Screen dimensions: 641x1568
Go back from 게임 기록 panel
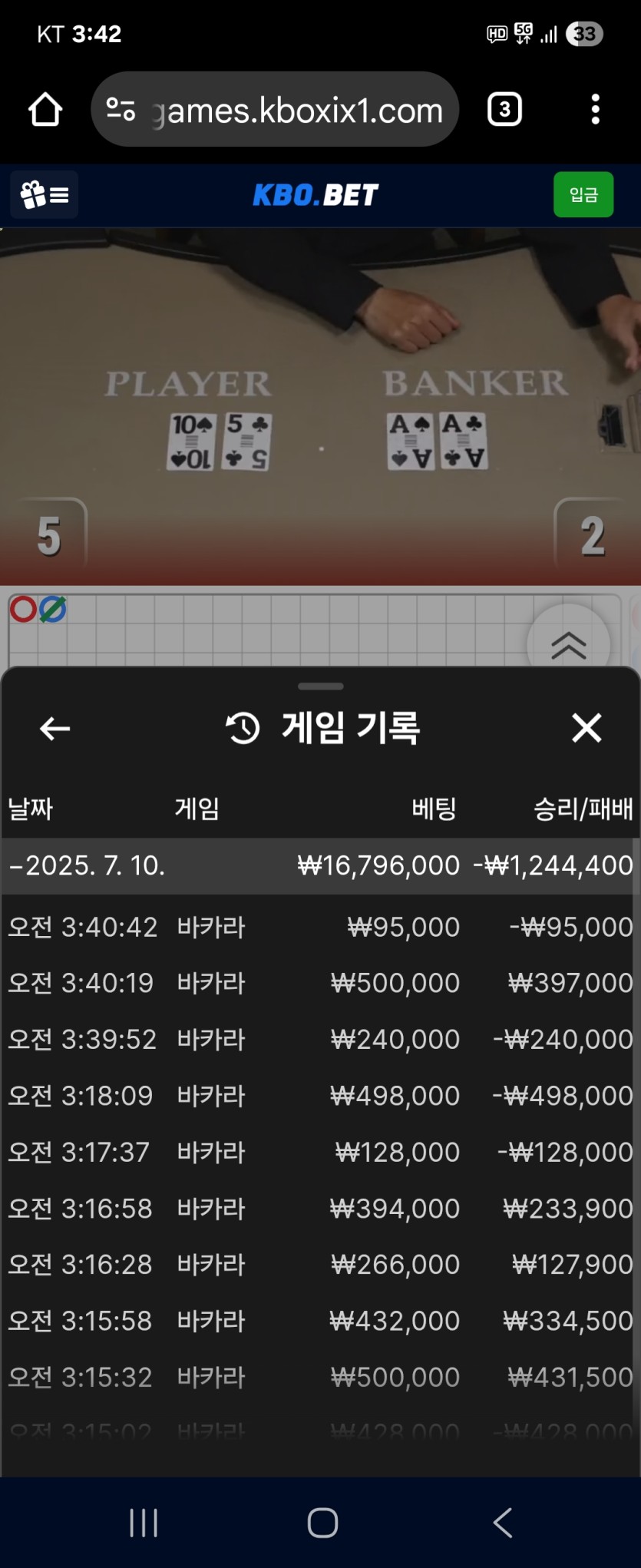click(55, 728)
